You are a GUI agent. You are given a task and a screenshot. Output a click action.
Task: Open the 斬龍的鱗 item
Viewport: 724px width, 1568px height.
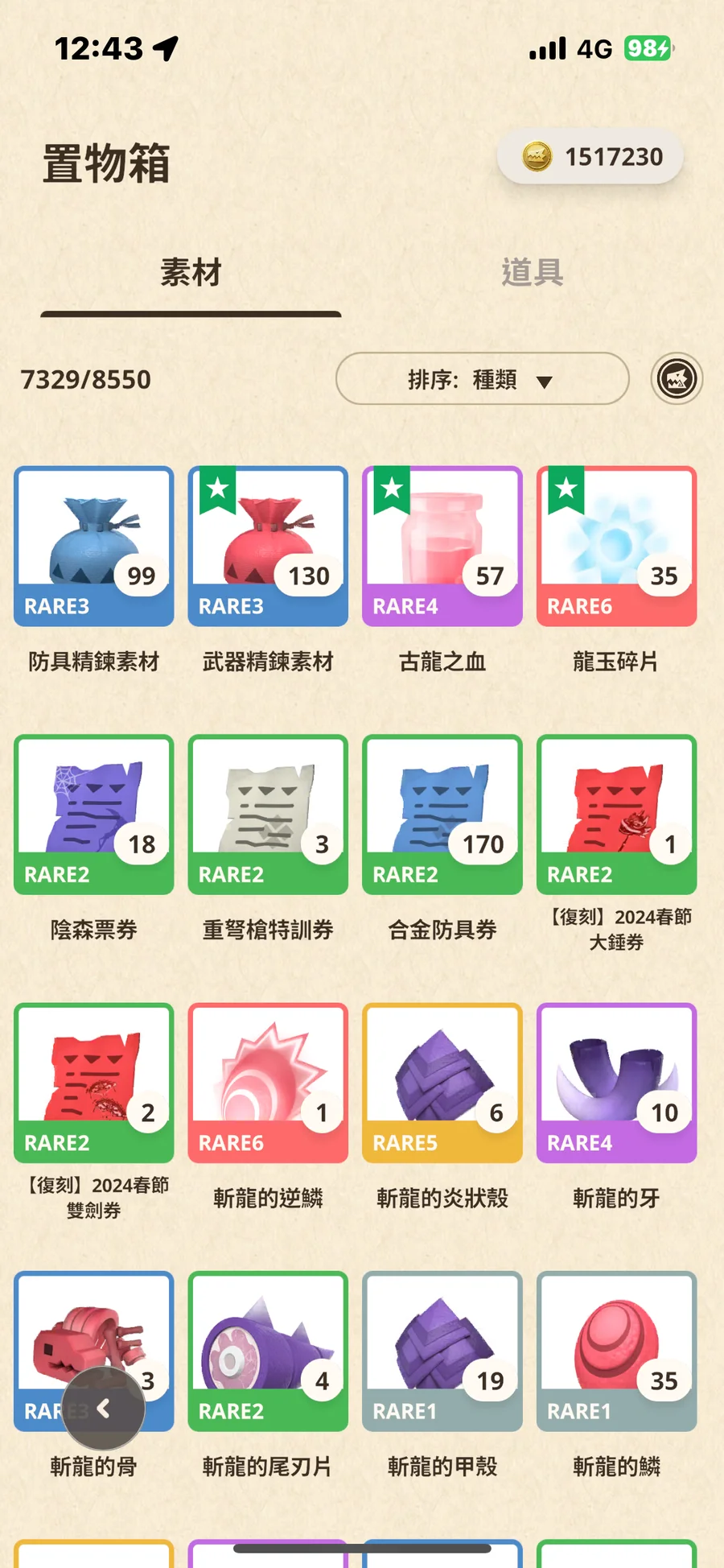pyautogui.click(x=616, y=1351)
